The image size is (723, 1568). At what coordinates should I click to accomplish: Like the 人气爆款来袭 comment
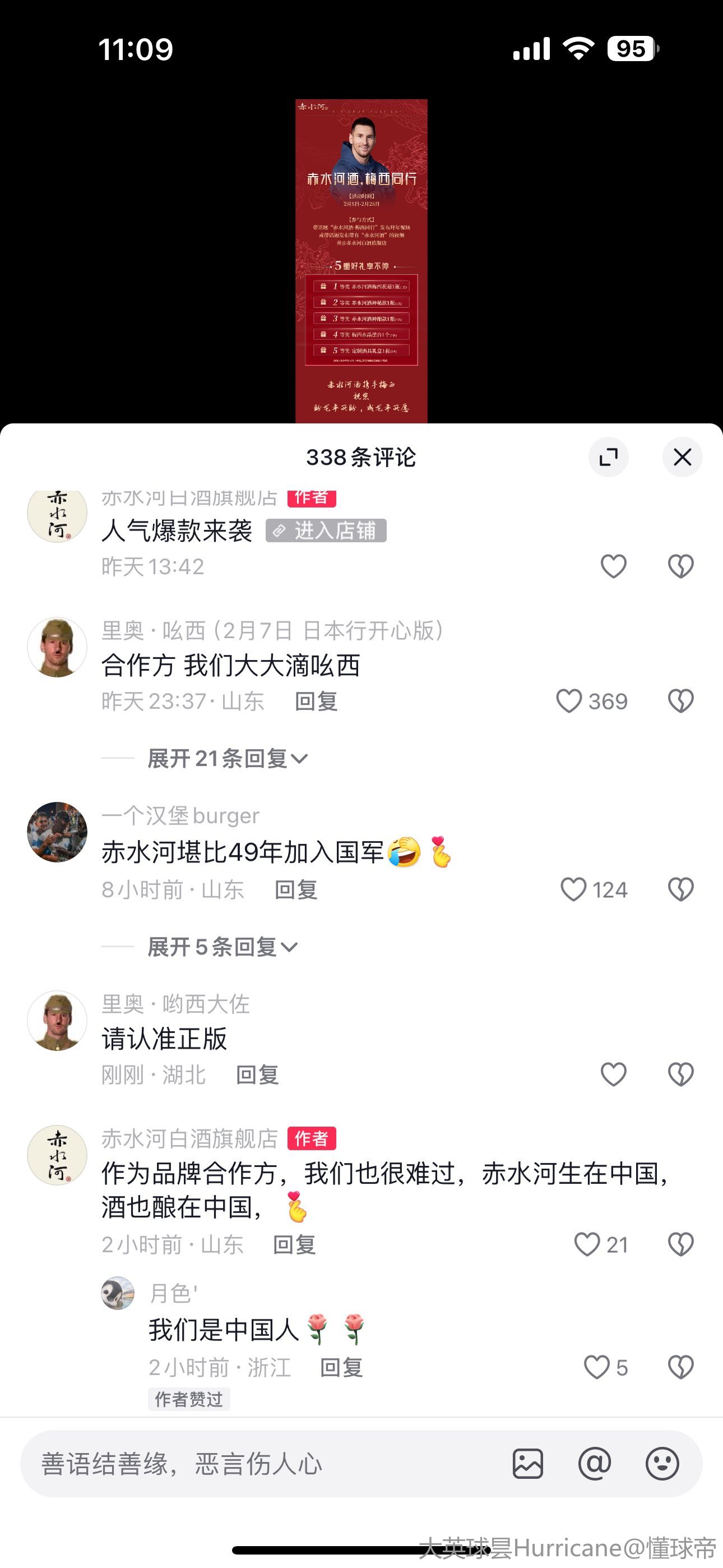pos(613,566)
